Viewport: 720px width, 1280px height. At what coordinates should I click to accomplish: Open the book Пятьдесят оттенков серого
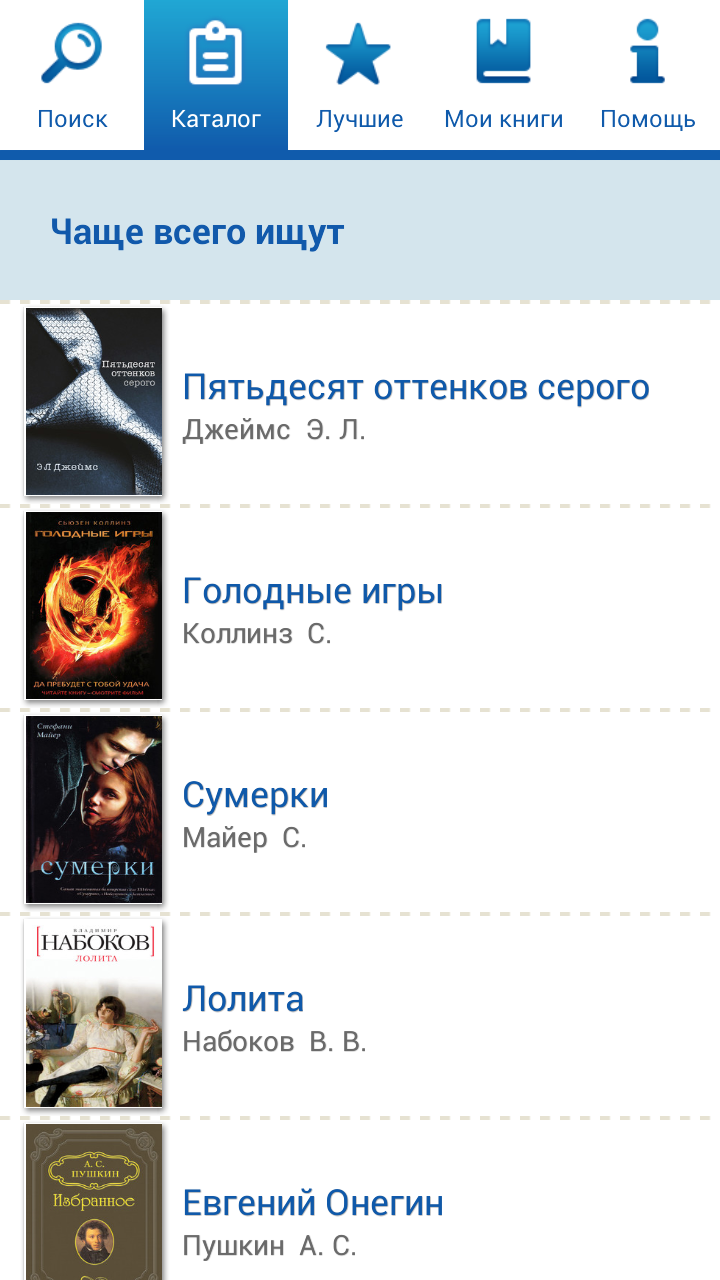tap(360, 402)
